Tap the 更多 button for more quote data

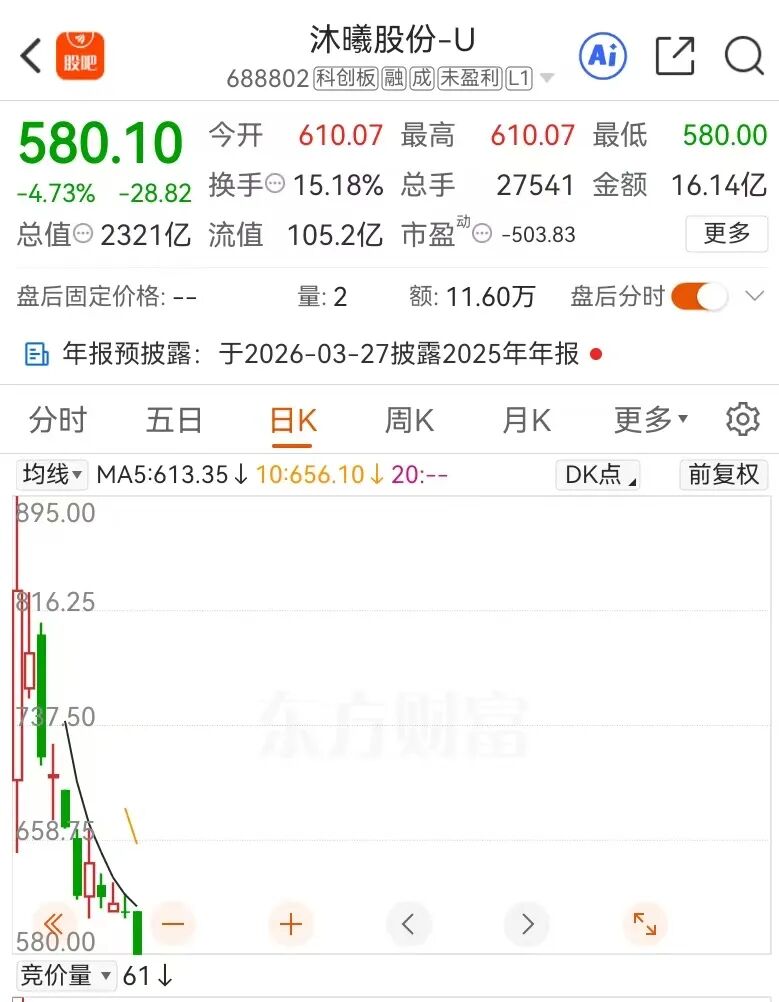pos(726,234)
